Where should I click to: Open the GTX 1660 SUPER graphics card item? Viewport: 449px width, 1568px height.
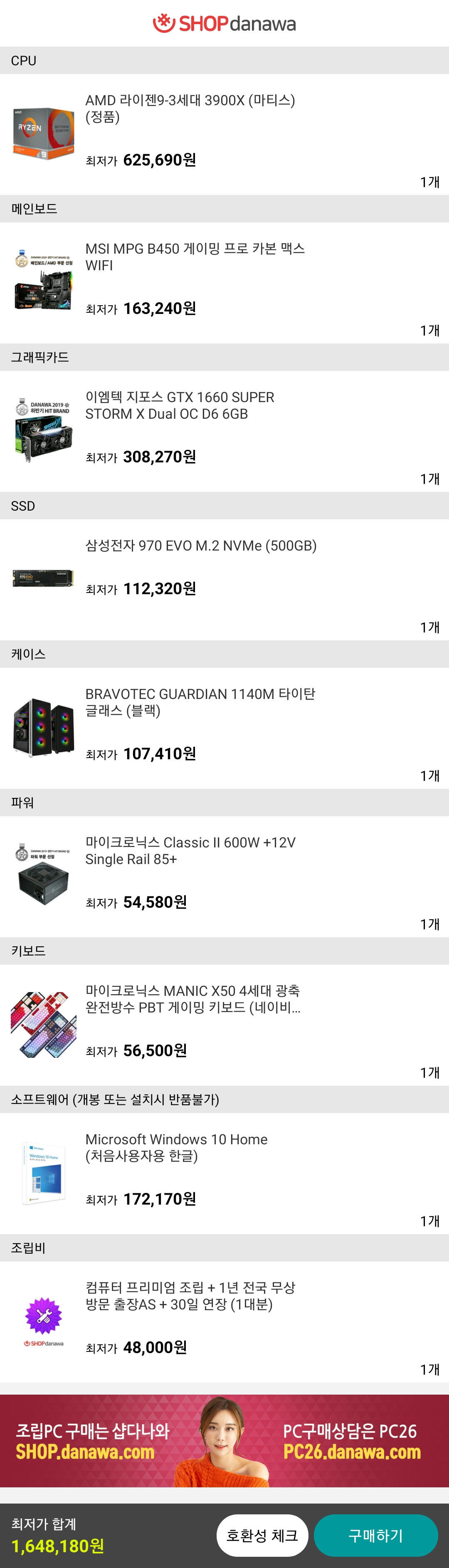(x=180, y=405)
